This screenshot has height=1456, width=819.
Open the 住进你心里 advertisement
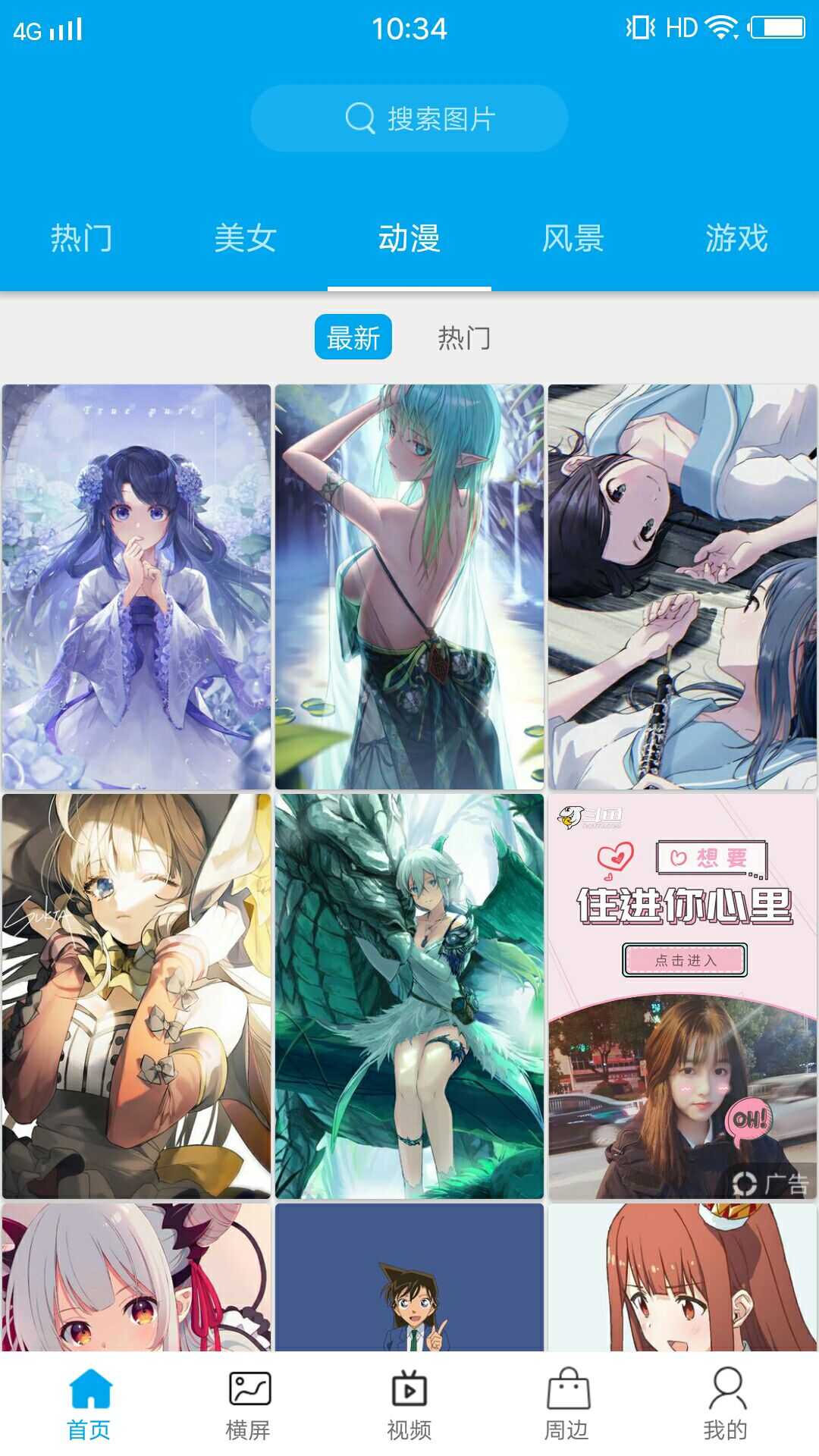pos(682,996)
